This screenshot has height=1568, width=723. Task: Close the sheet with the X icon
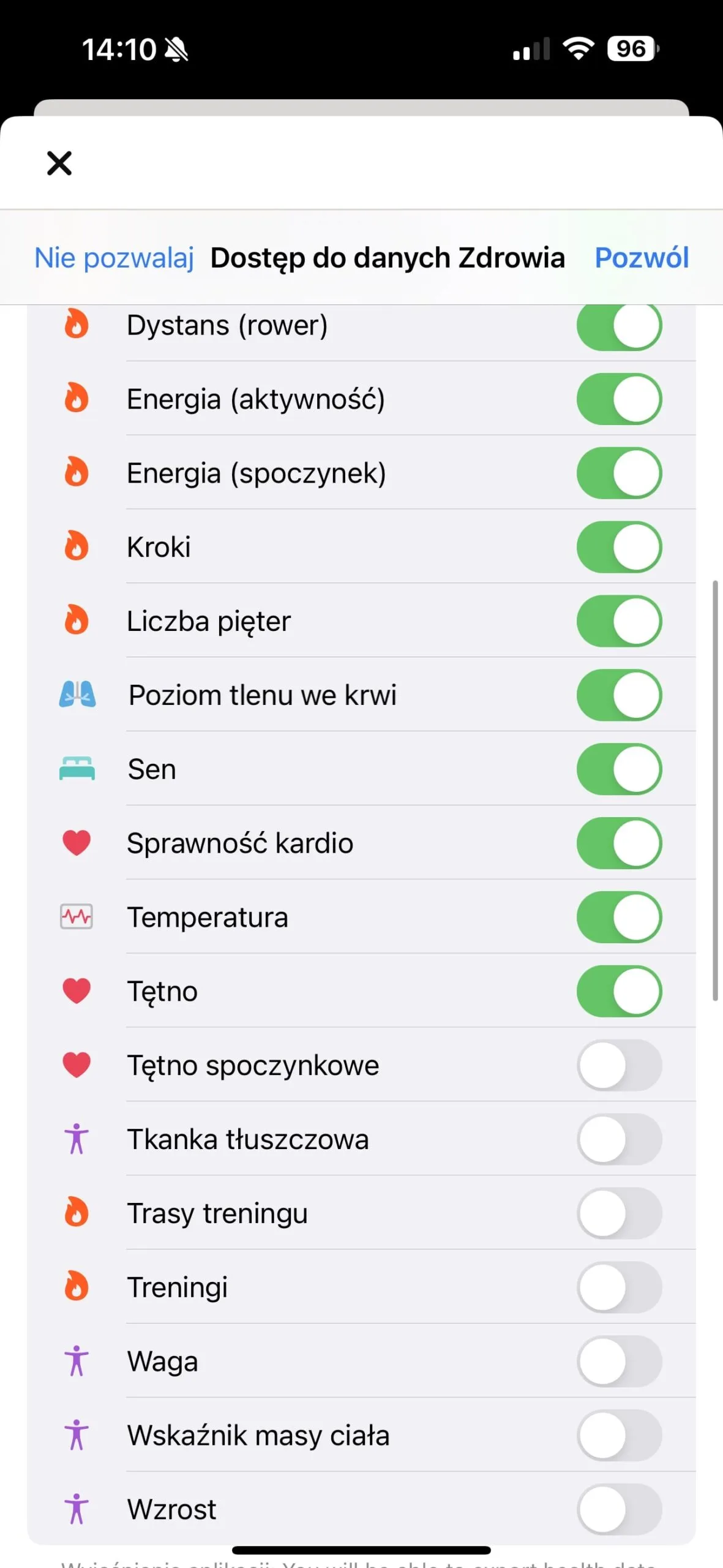click(59, 163)
